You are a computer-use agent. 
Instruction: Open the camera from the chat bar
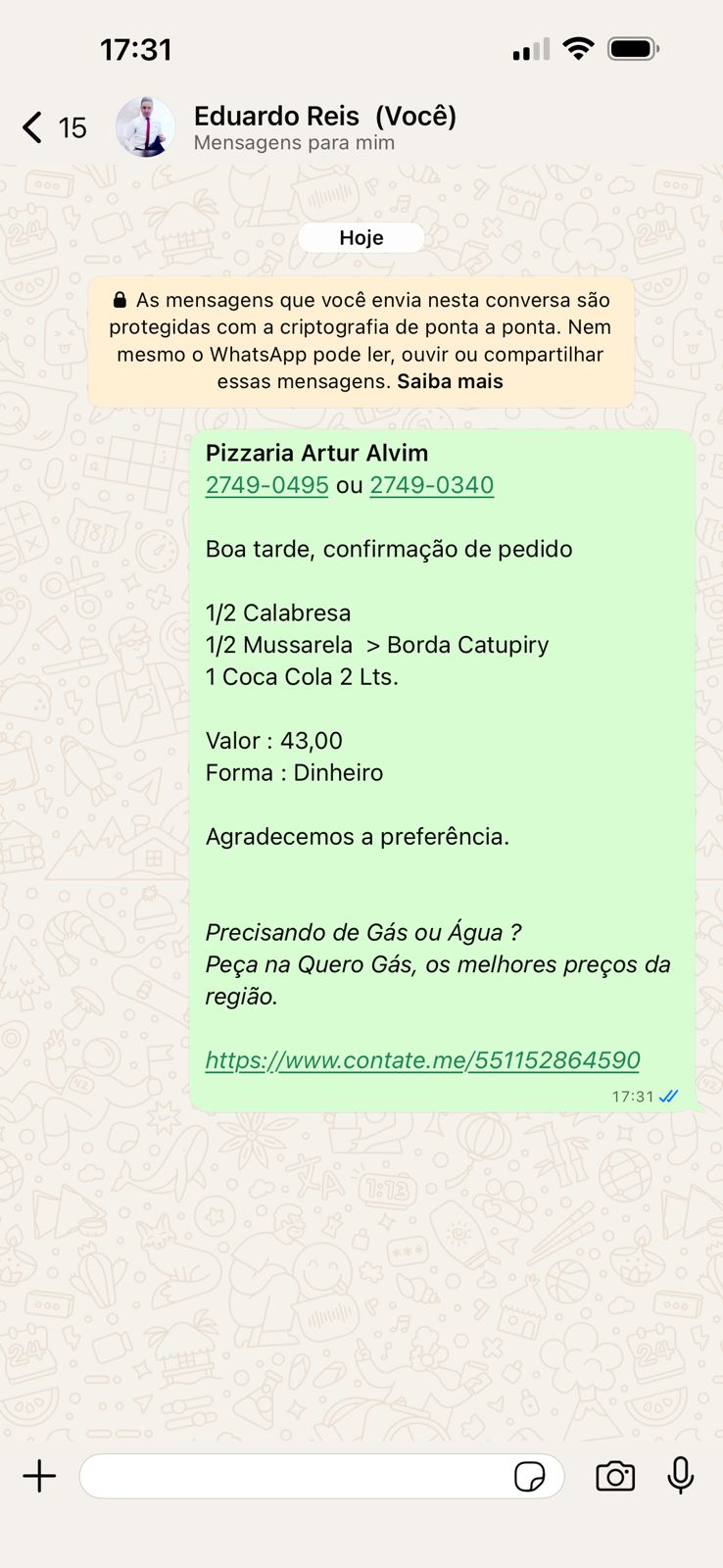click(x=614, y=1476)
